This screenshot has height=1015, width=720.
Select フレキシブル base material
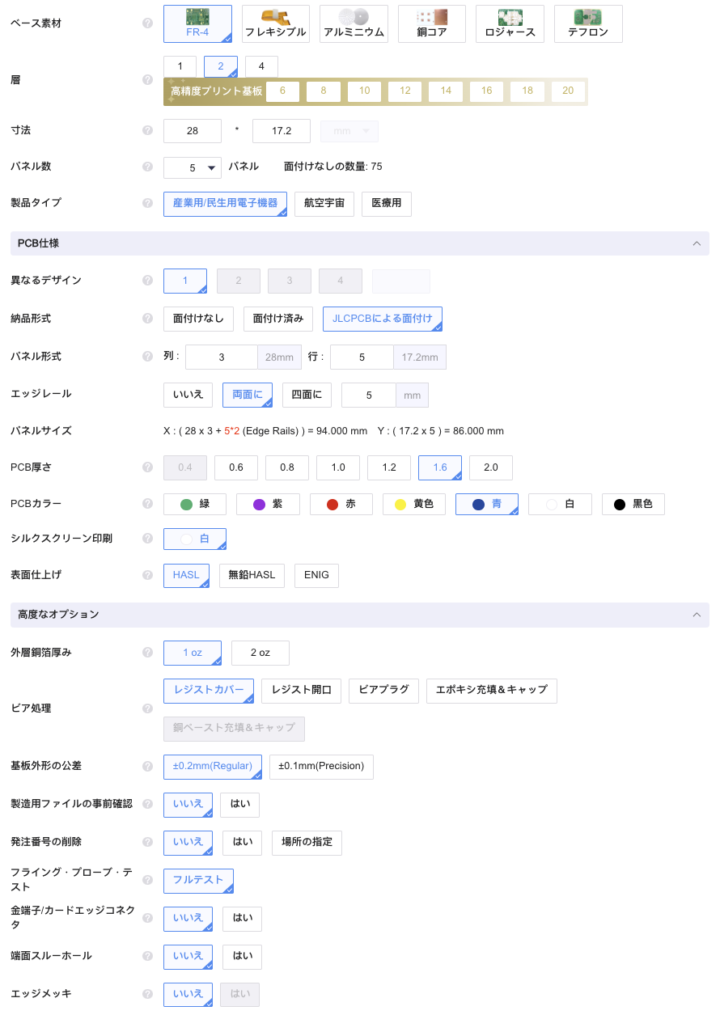pyautogui.click(x=275, y=24)
